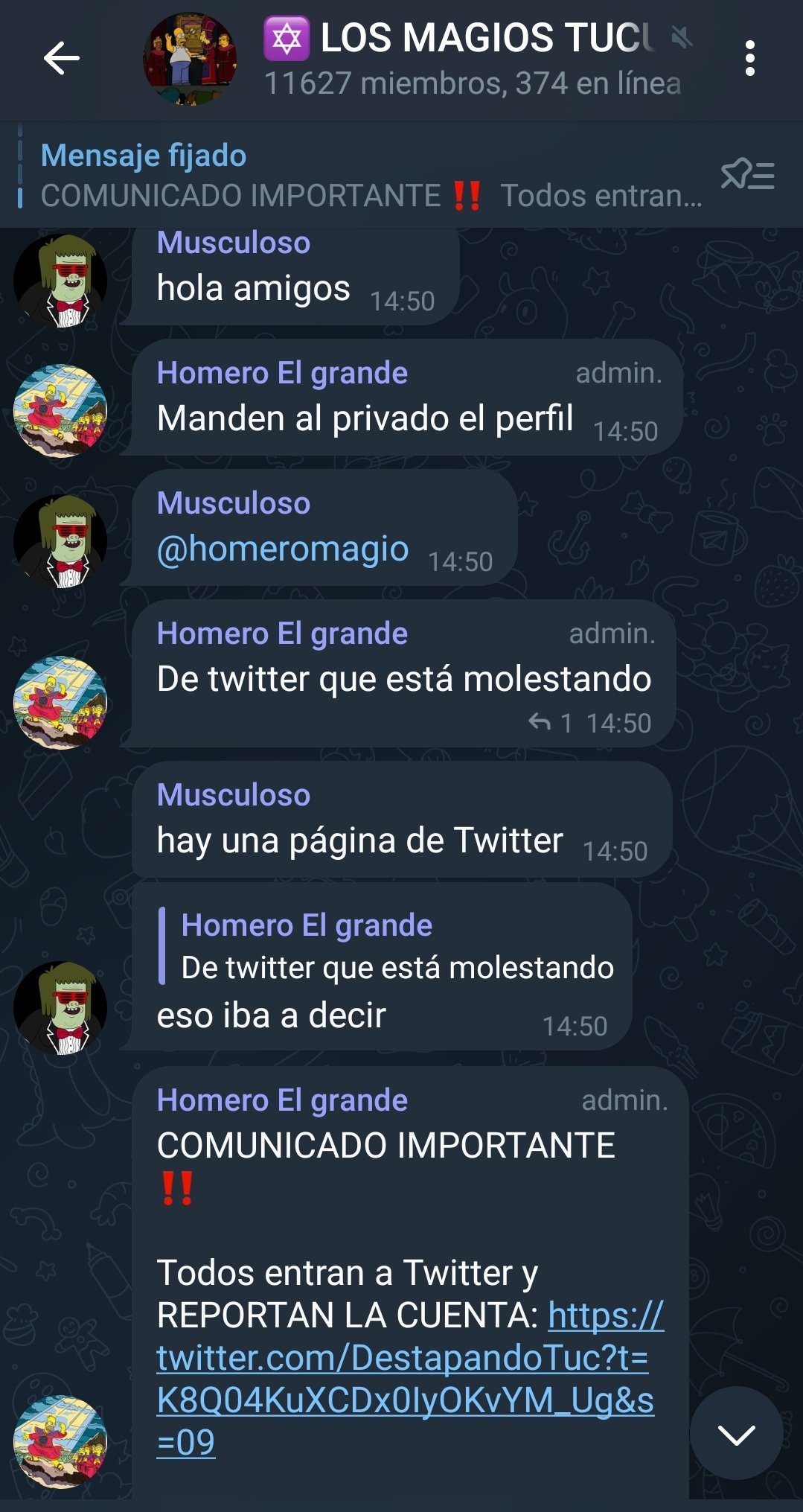Go back to the chat list
803x1512 pixels.
(x=61, y=58)
